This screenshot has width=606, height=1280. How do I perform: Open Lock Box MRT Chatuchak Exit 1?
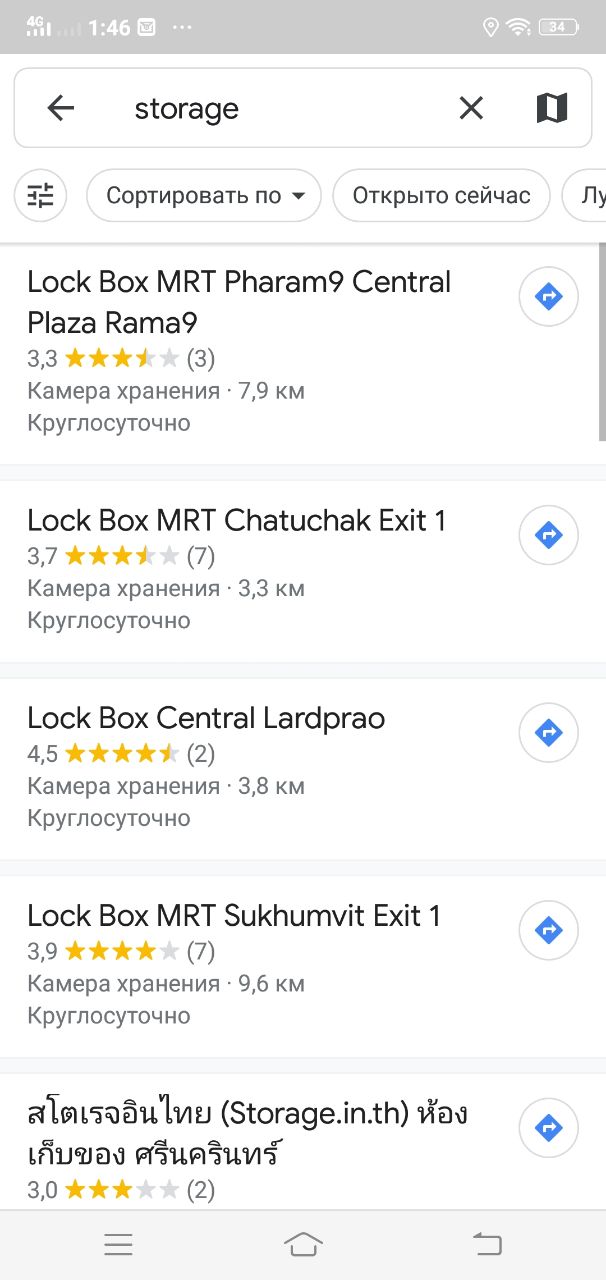tap(260, 570)
